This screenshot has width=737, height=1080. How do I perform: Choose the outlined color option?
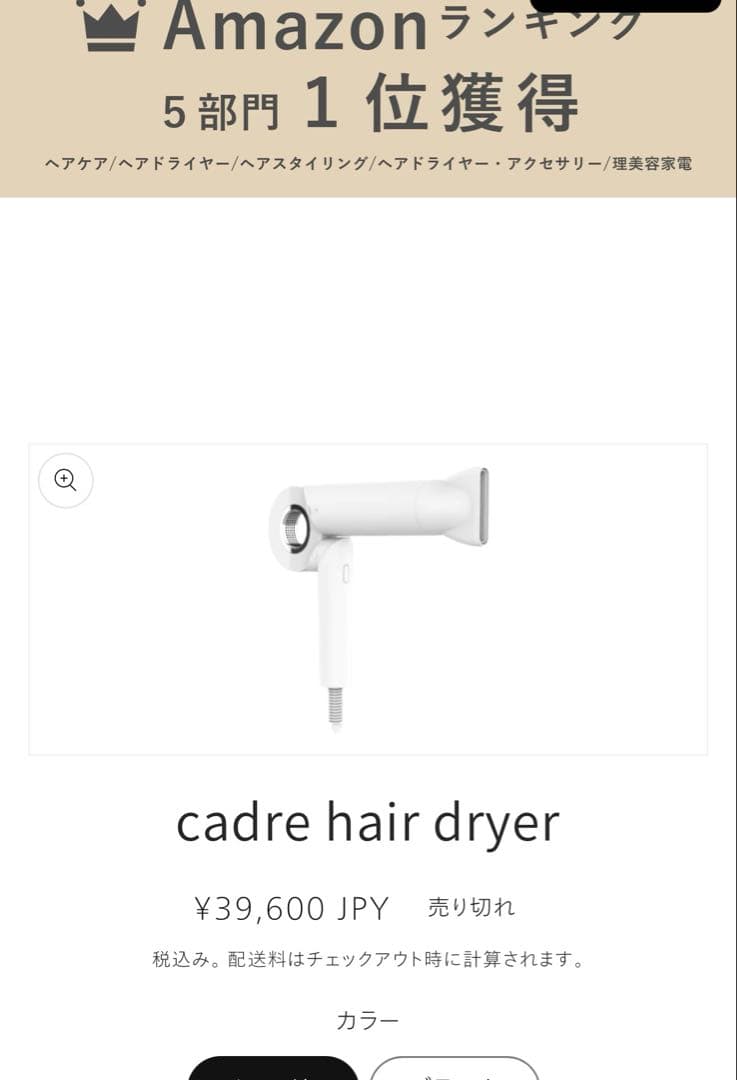click(454, 1069)
